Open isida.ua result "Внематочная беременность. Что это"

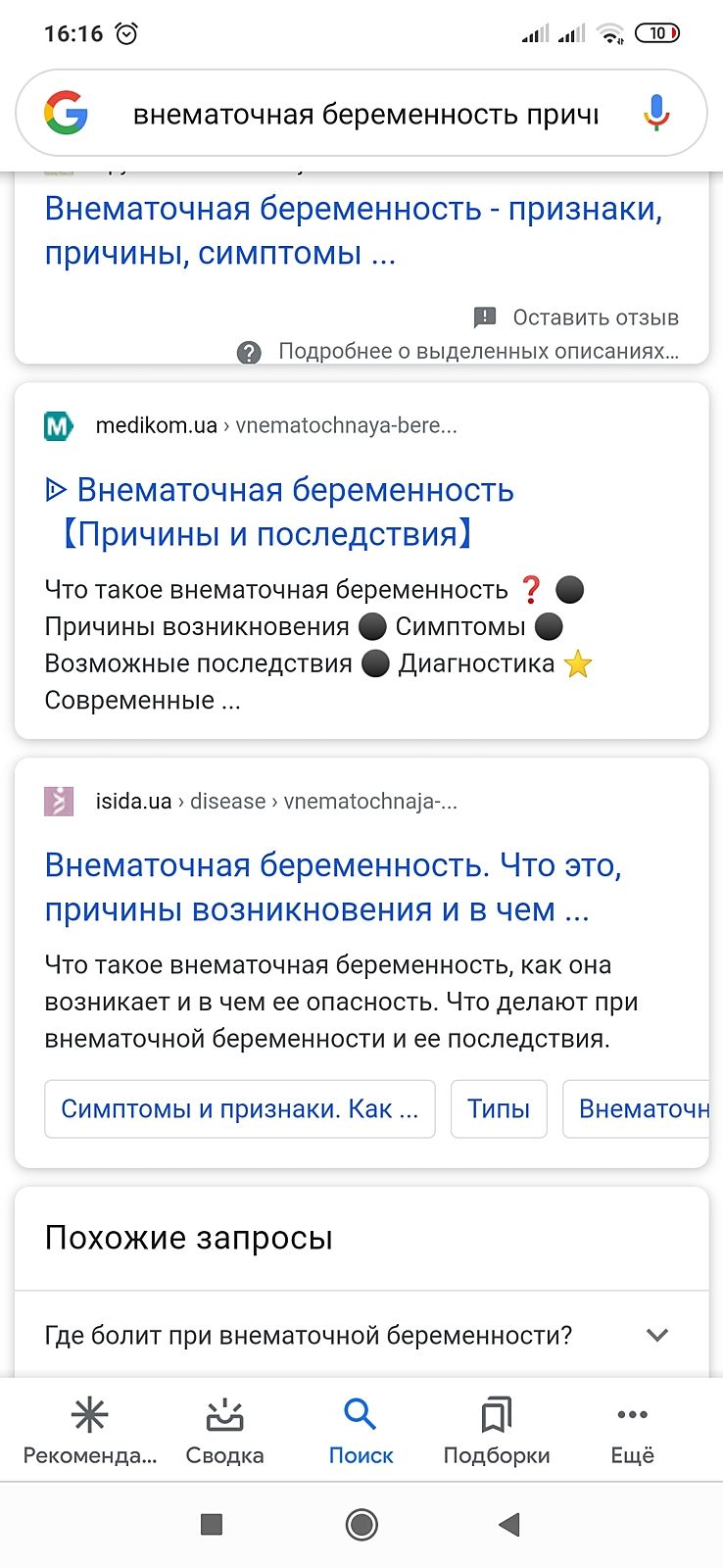click(333, 887)
